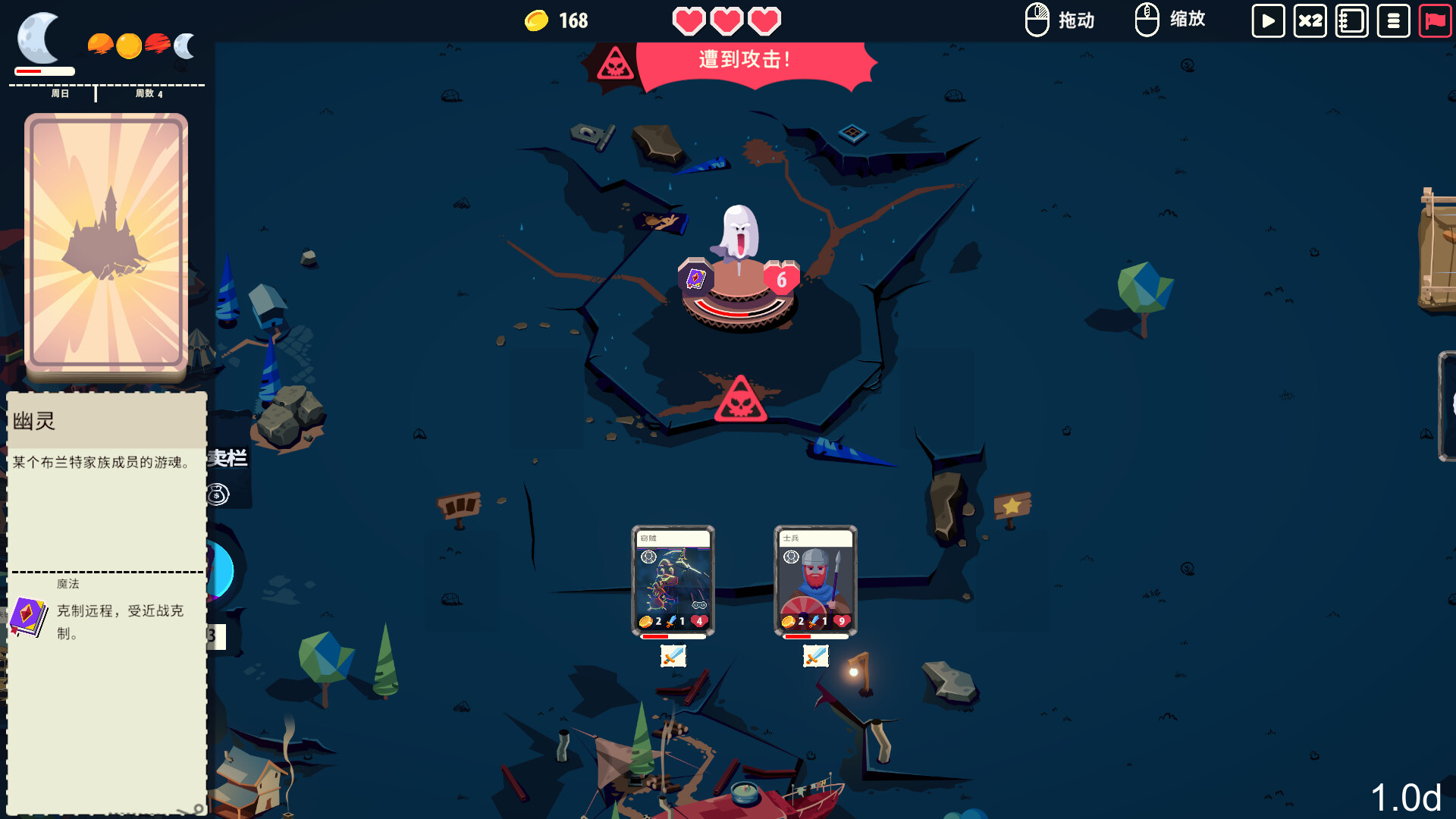Select the 士兵 soldier card
Screen dimensions: 1456x819
click(815, 580)
